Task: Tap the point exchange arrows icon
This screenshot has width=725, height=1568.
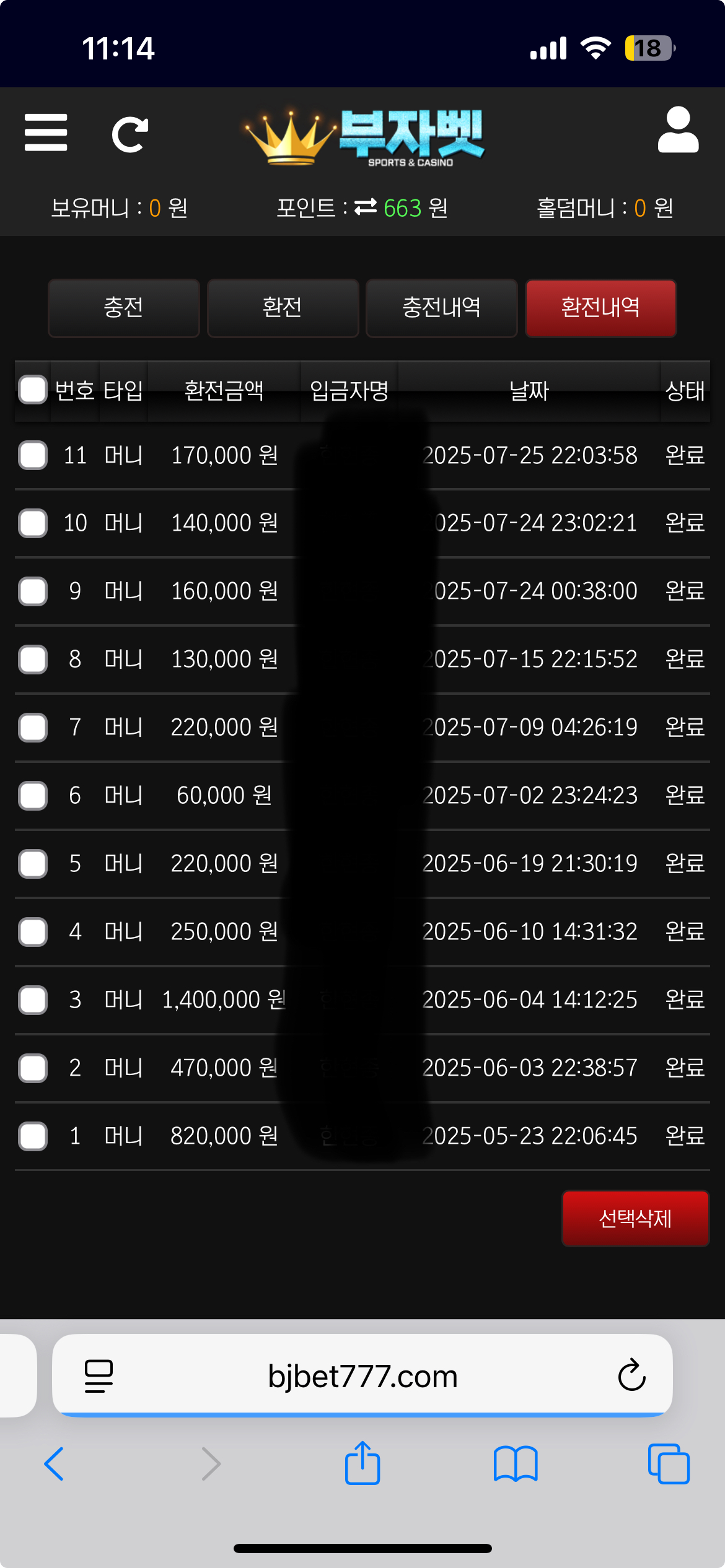Action: pyautogui.click(x=366, y=207)
